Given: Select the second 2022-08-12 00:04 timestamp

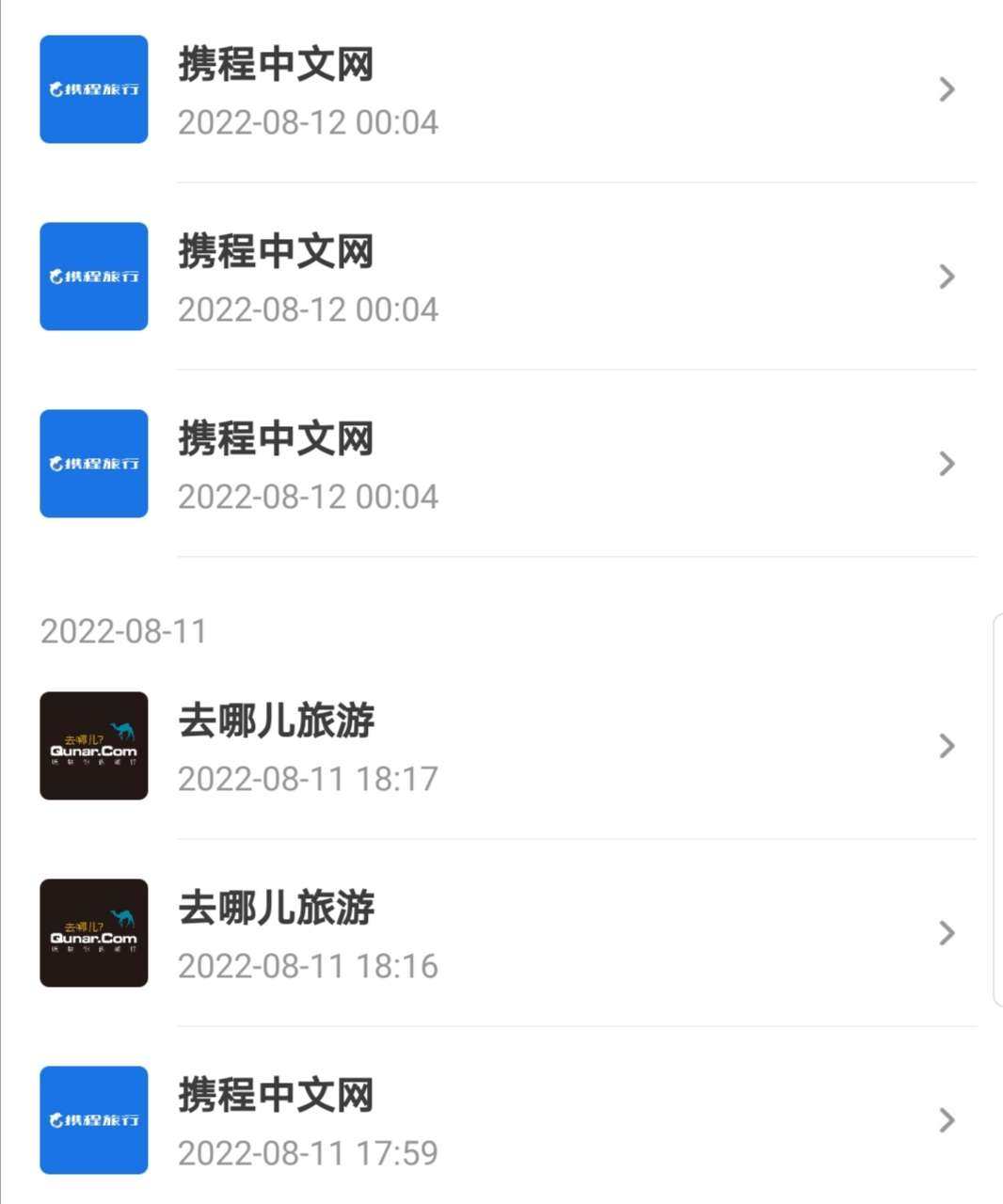Looking at the screenshot, I should [308, 309].
